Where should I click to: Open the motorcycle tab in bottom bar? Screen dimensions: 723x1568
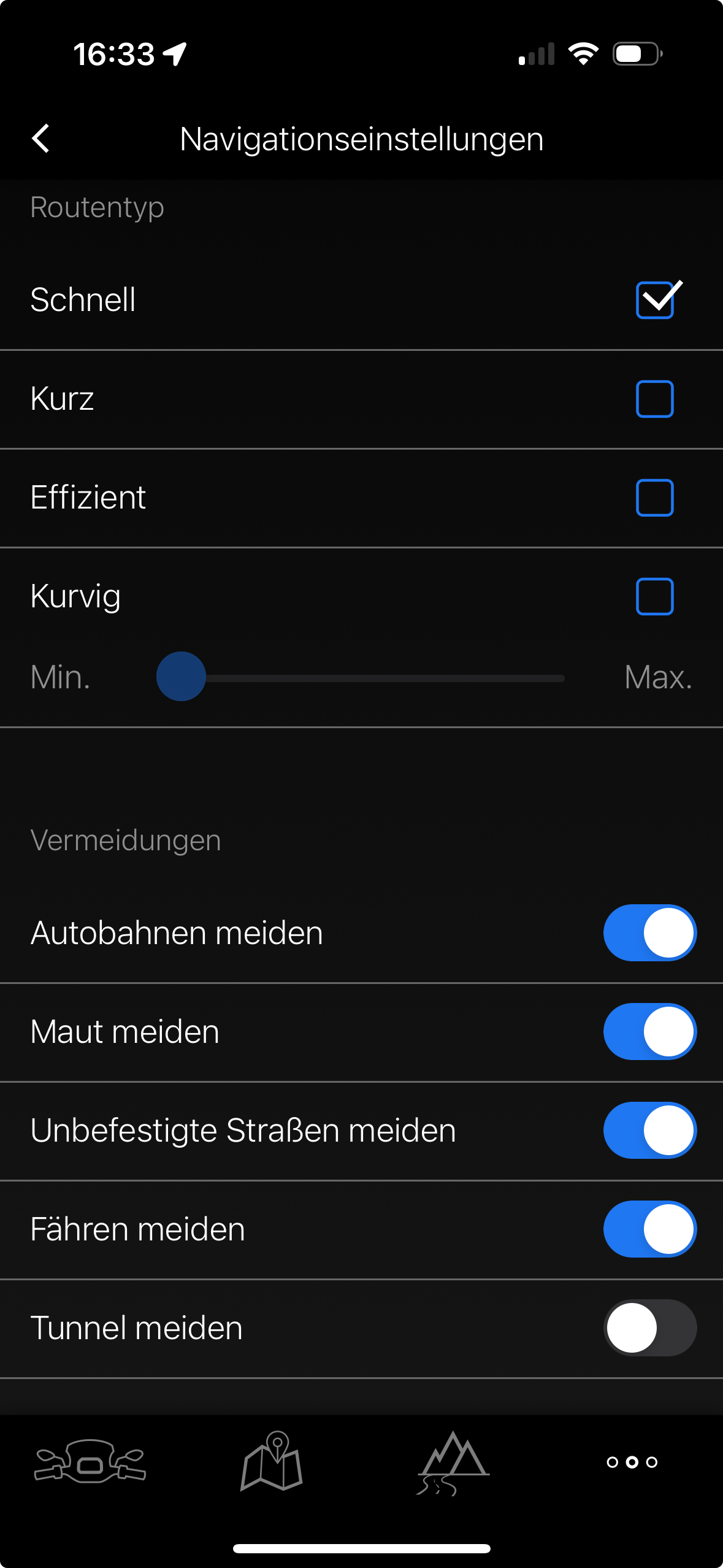(x=90, y=1462)
